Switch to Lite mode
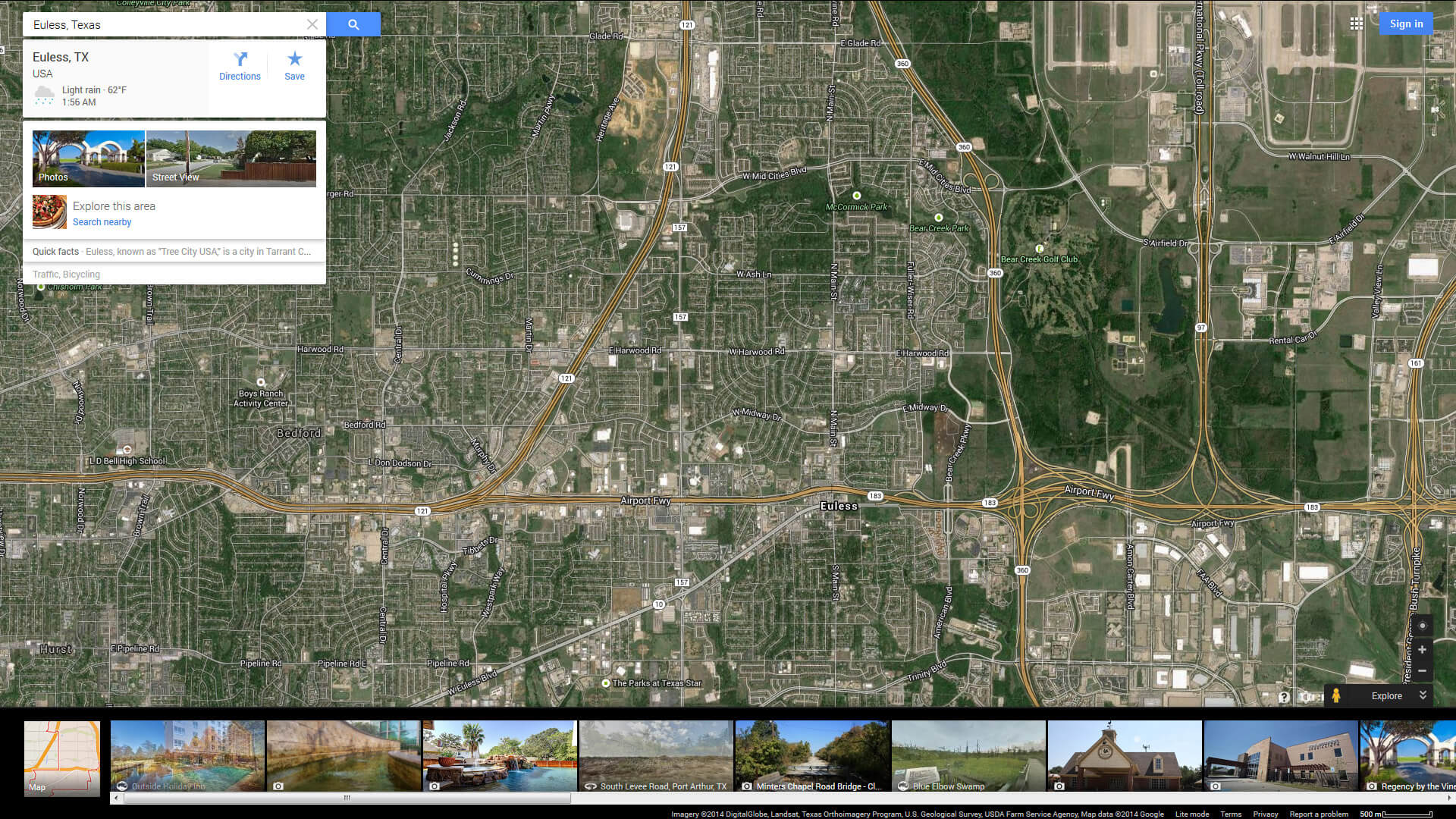 (1192, 814)
